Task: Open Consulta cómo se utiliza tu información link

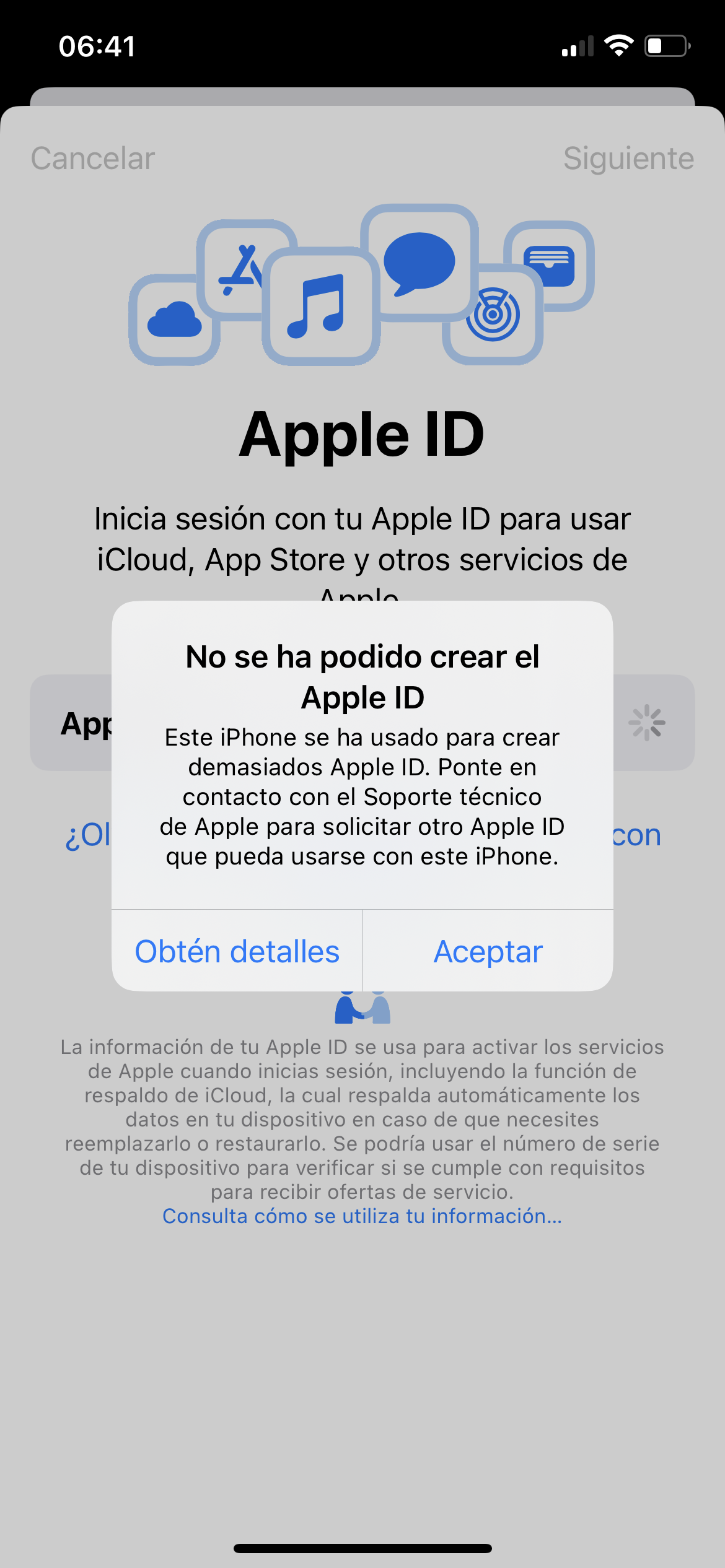Action: 362,1216
